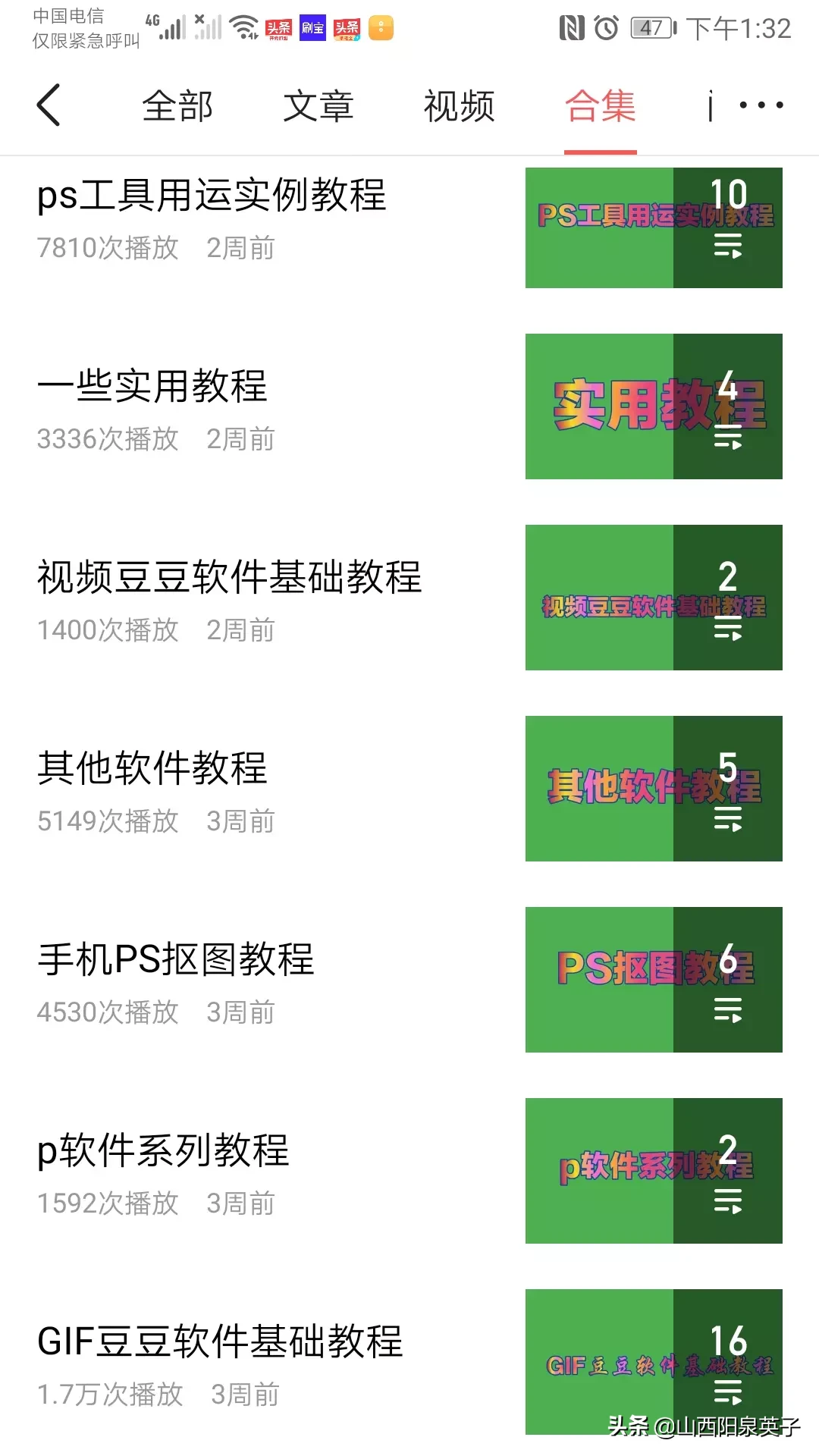Tap the 手机PS抠图教程 cover thumbnail

[x=652, y=981]
